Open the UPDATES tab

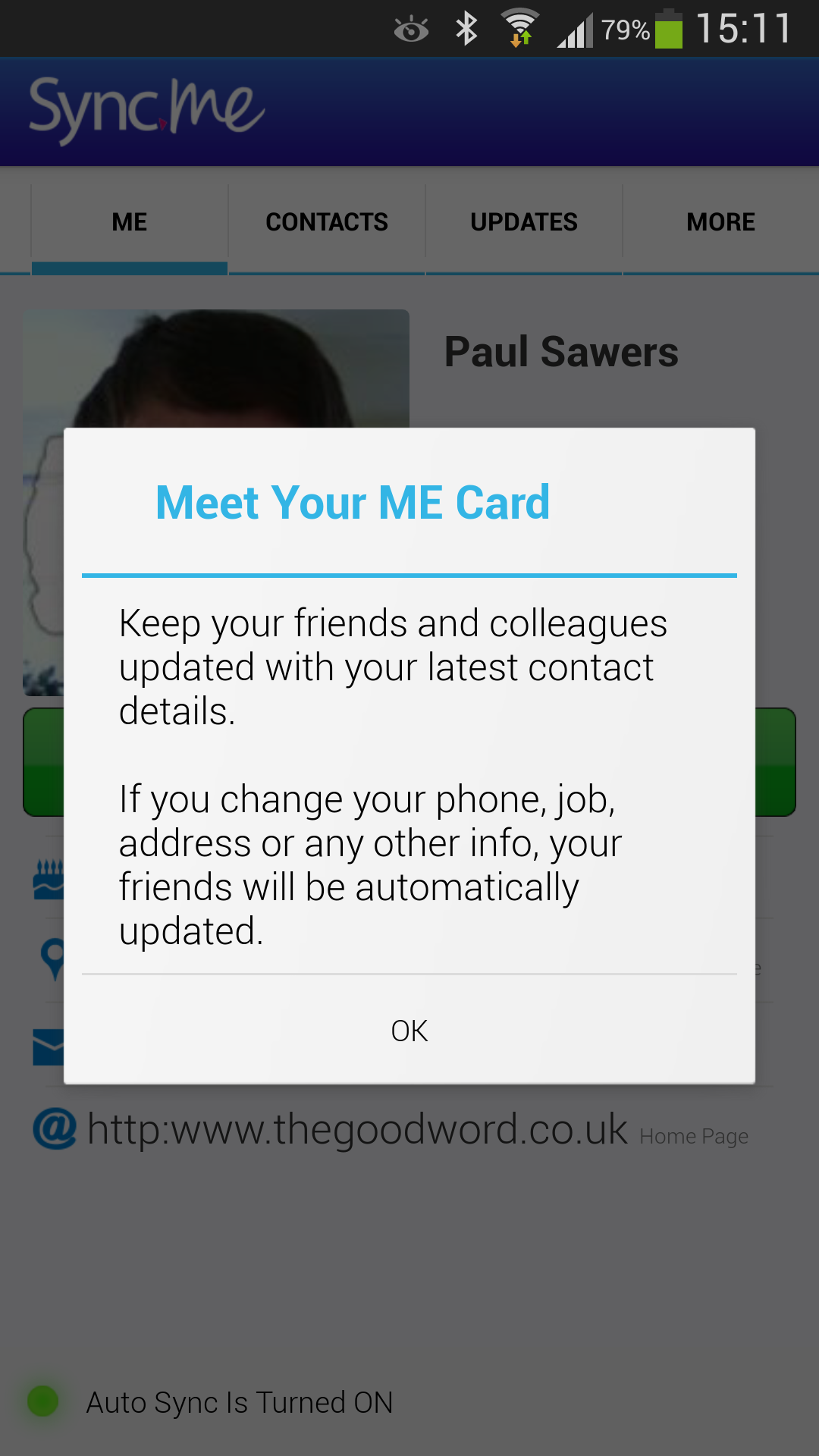[x=523, y=221]
